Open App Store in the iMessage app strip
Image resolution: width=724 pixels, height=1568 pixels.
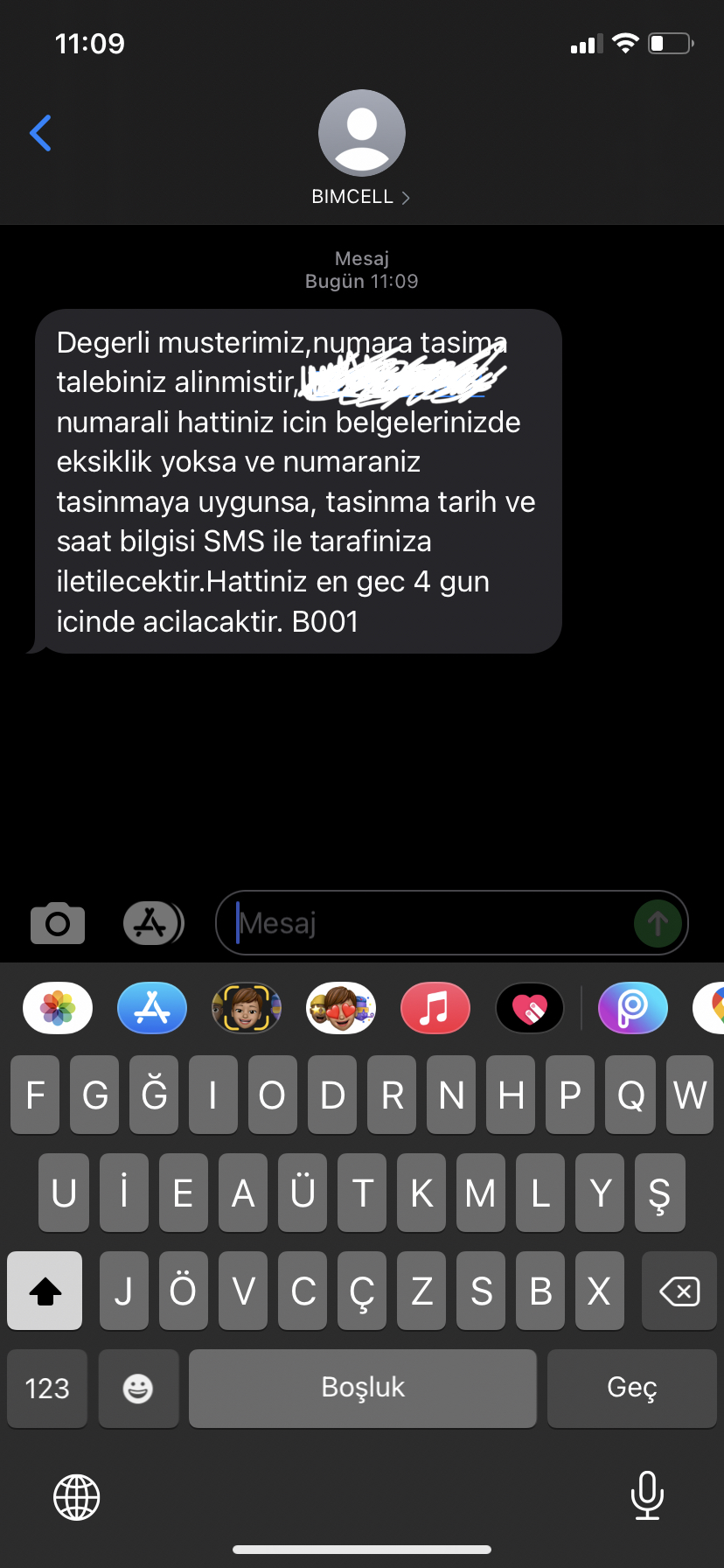(152, 1008)
